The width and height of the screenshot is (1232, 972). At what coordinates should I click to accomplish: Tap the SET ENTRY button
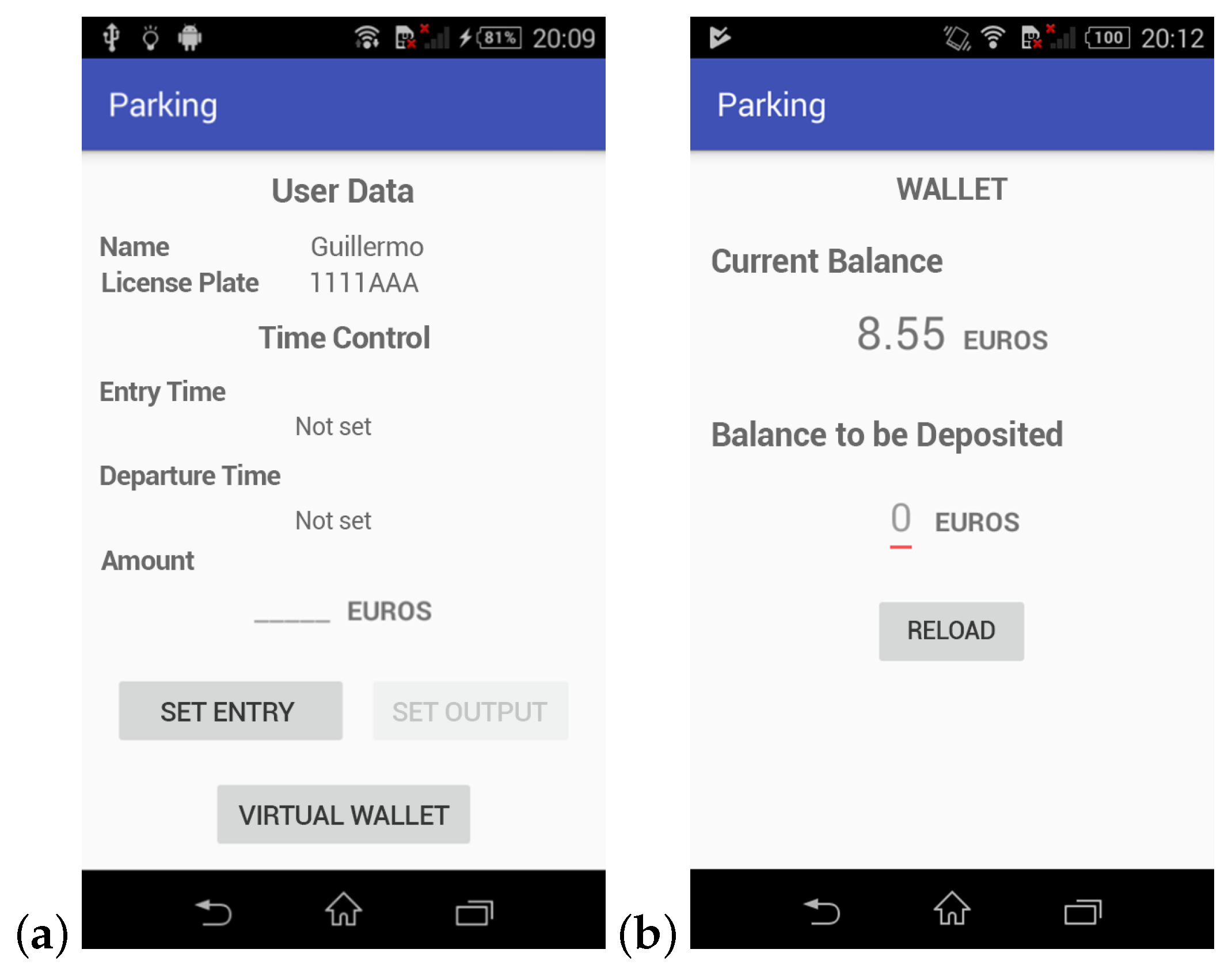click(x=230, y=711)
